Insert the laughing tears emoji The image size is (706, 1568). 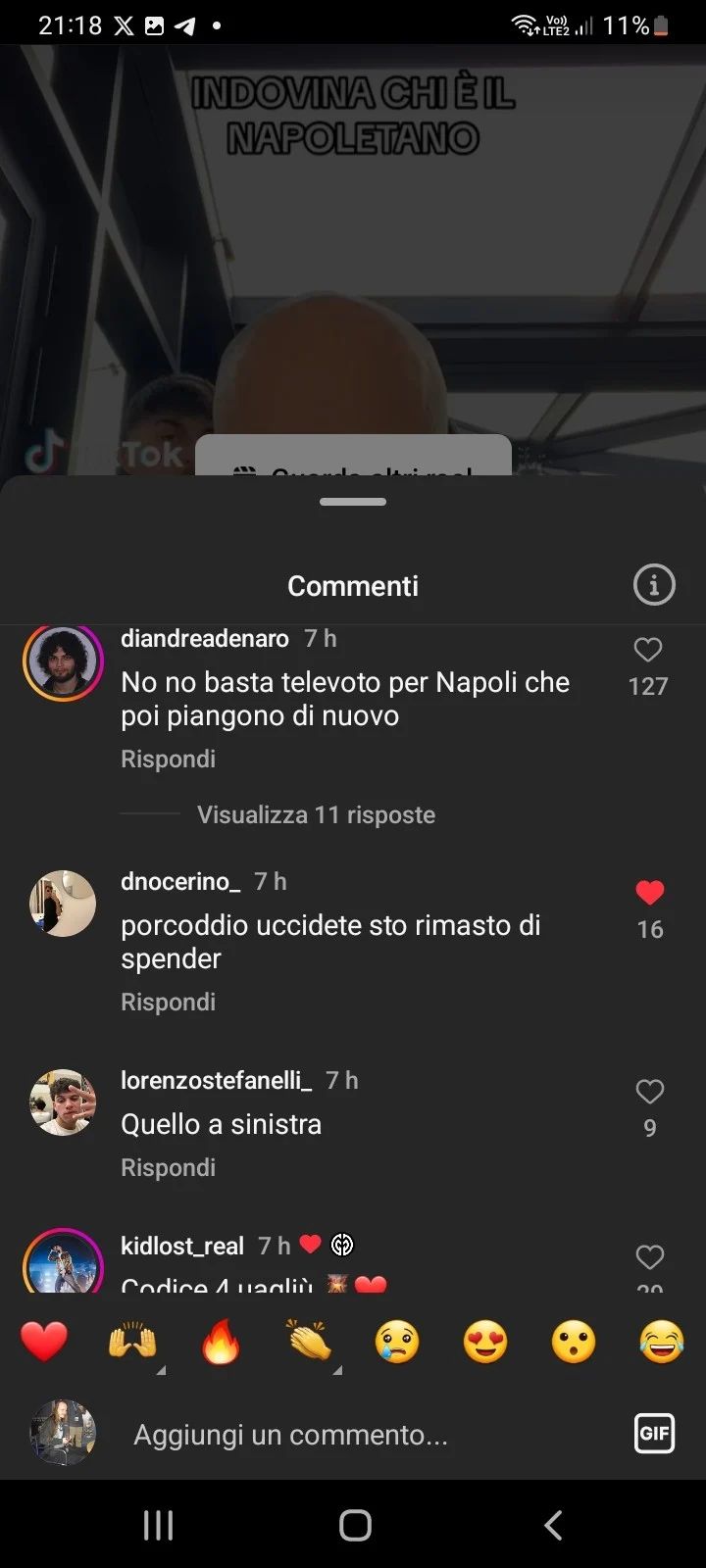pyautogui.click(x=662, y=1342)
